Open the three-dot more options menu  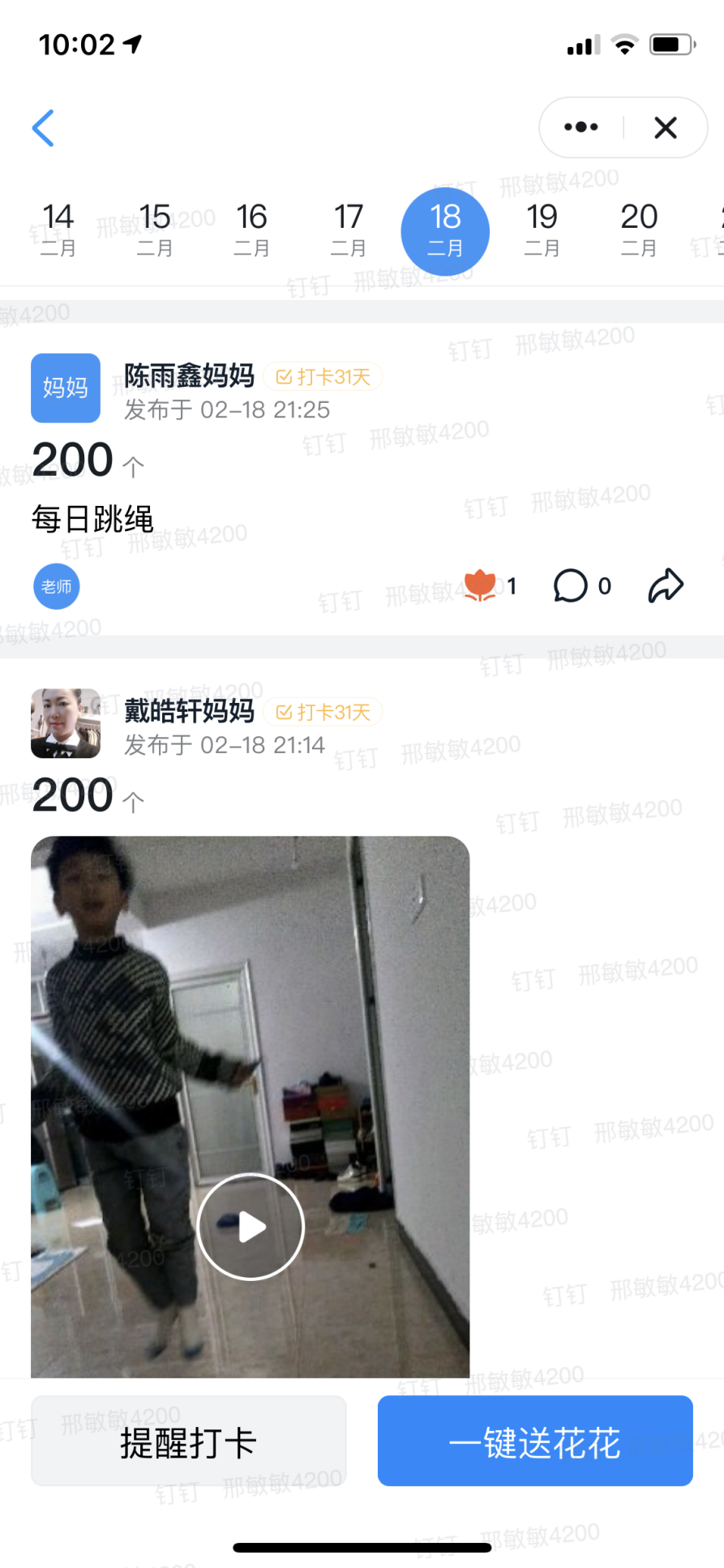pos(581,127)
